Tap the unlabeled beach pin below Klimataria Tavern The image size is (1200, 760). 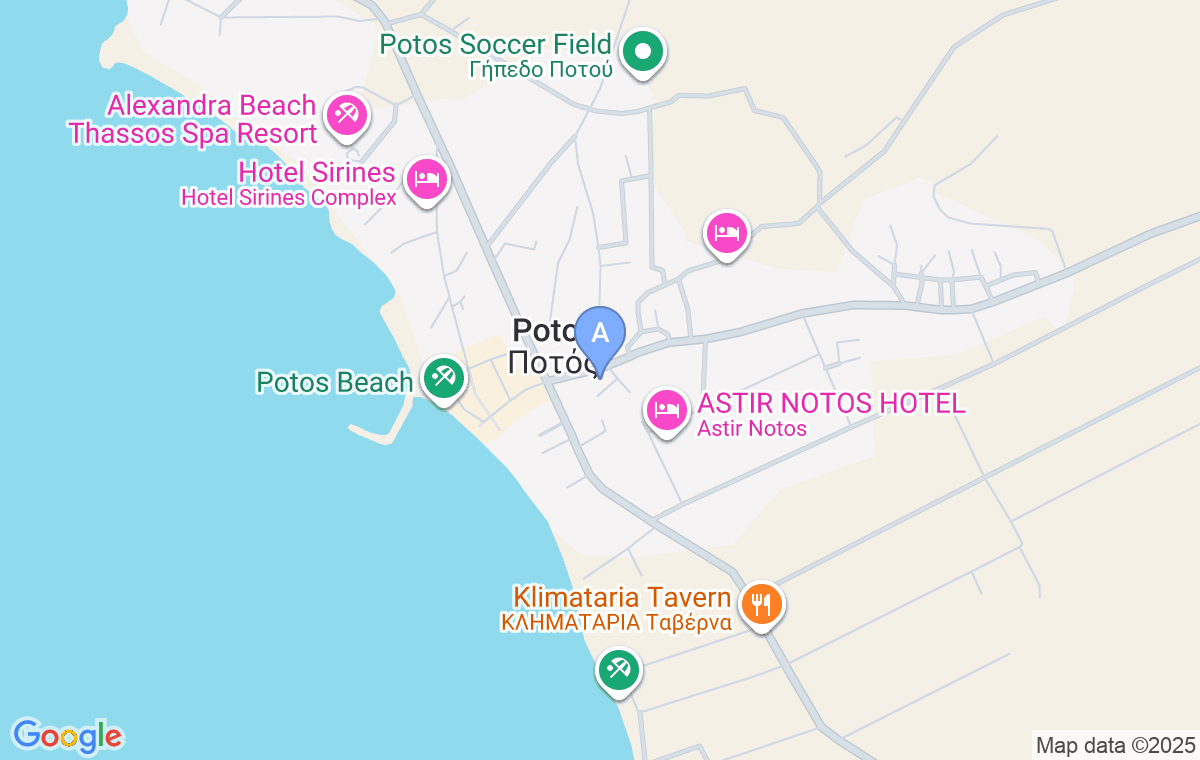pyautogui.click(x=617, y=669)
